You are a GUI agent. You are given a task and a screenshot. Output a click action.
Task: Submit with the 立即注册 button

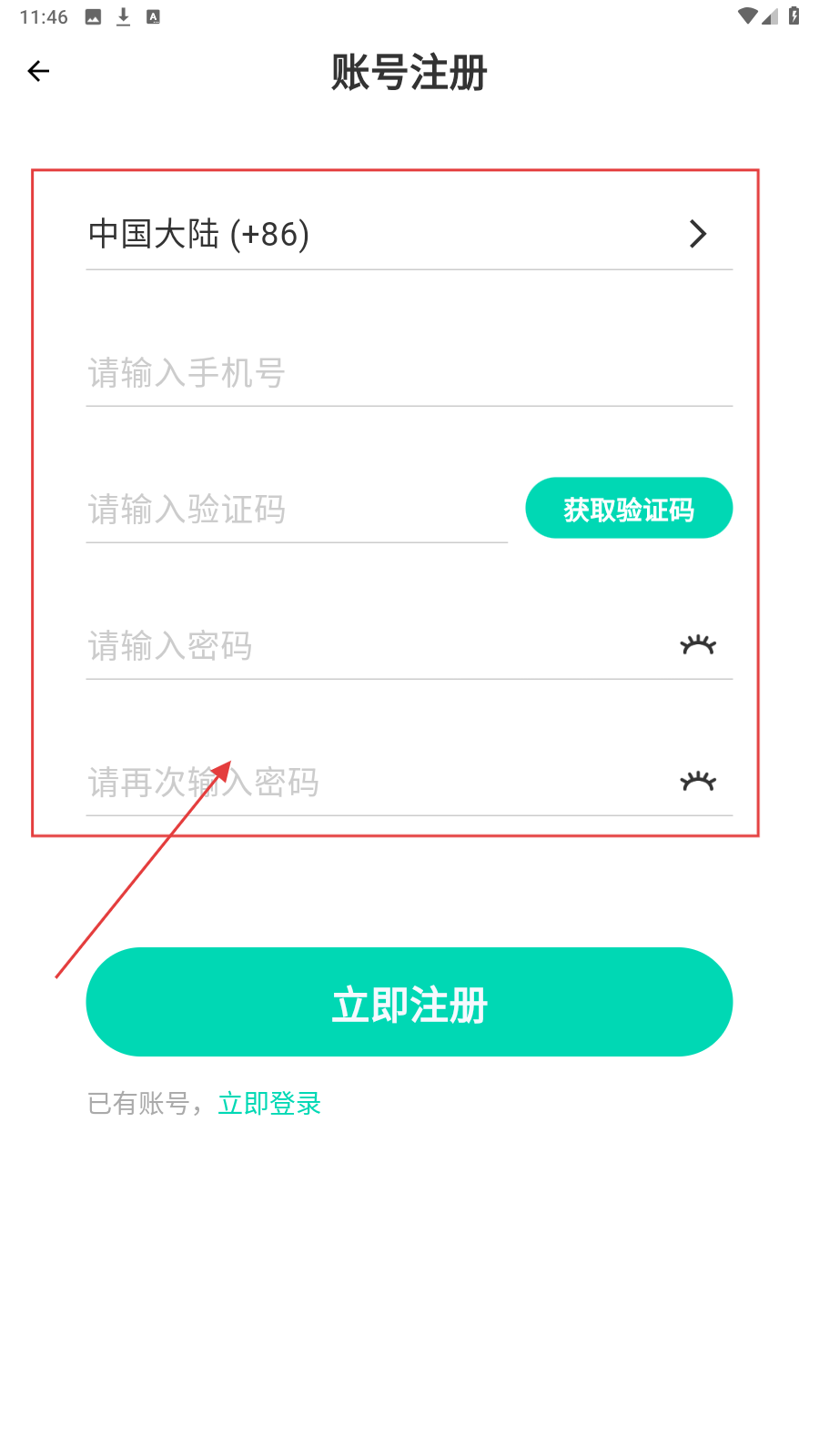(x=409, y=1002)
